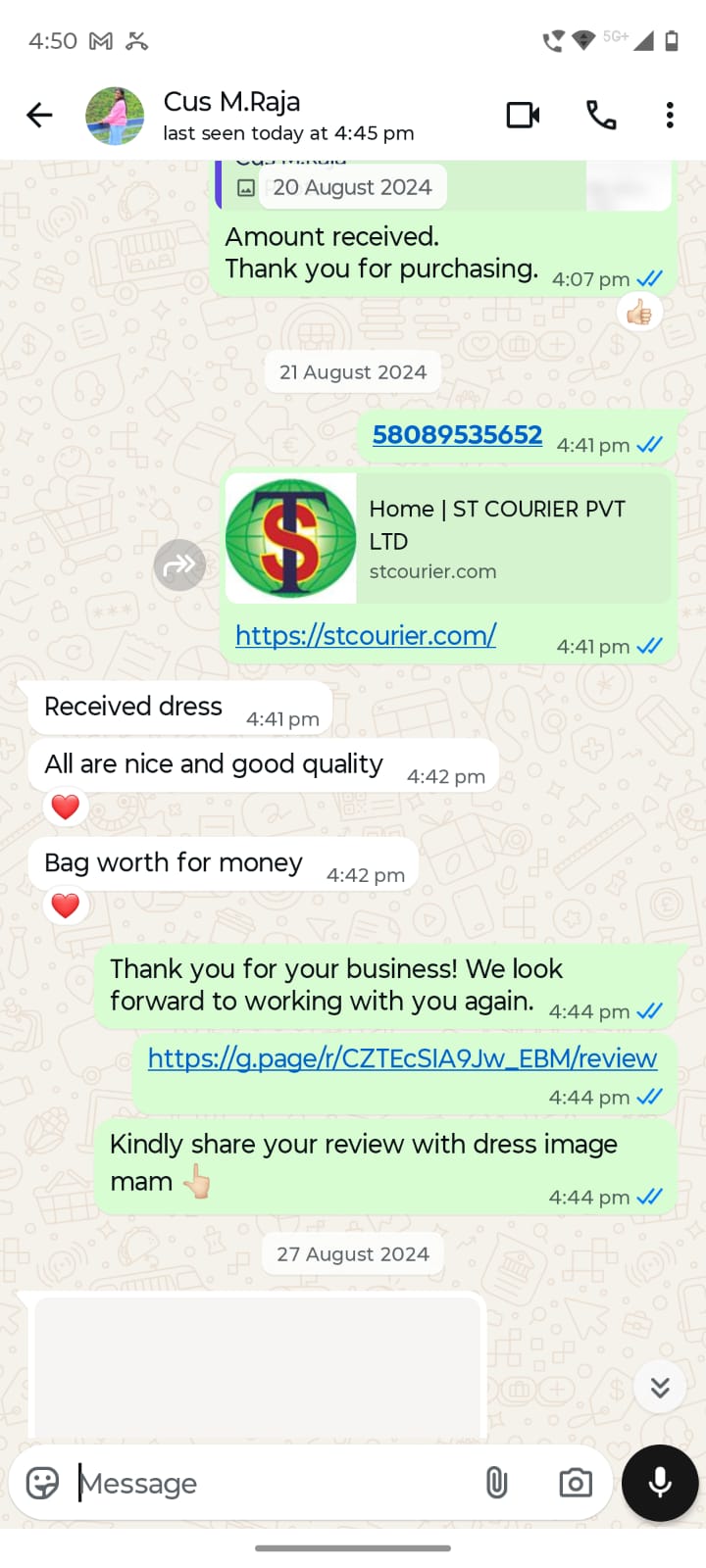Viewport: 706px width, 1568px height.
Task: Open the camera to send a photo
Action: (x=576, y=1483)
